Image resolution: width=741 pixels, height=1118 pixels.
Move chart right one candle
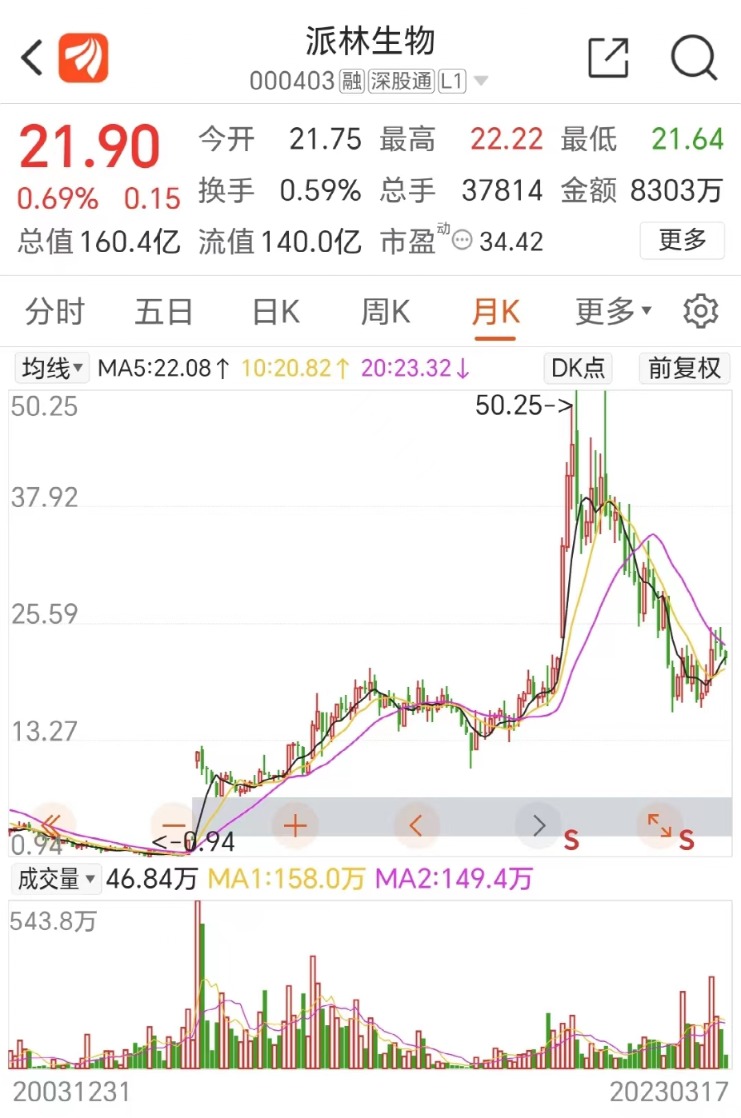coord(539,826)
